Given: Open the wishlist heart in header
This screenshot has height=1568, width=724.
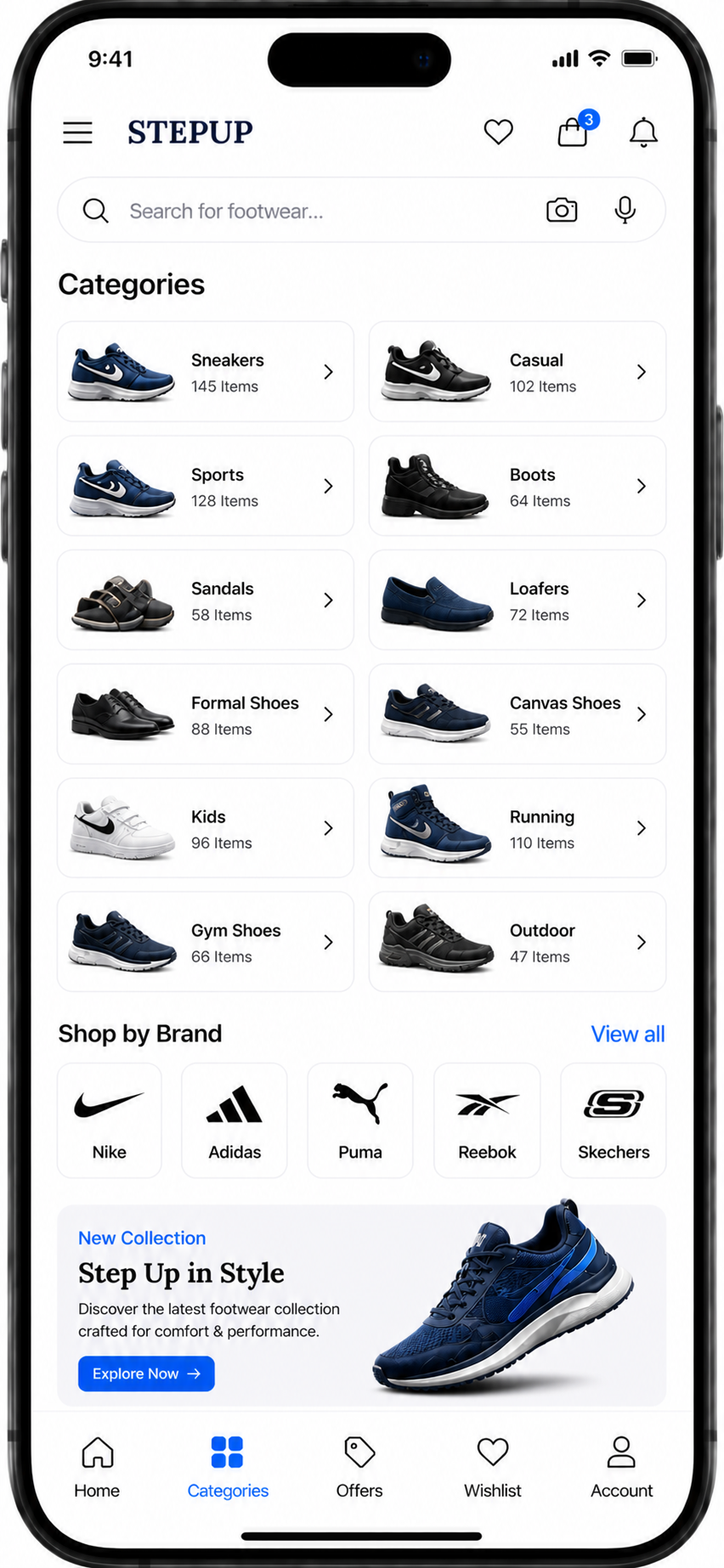Looking at the screenshot, I should click(x=498, y=132).
